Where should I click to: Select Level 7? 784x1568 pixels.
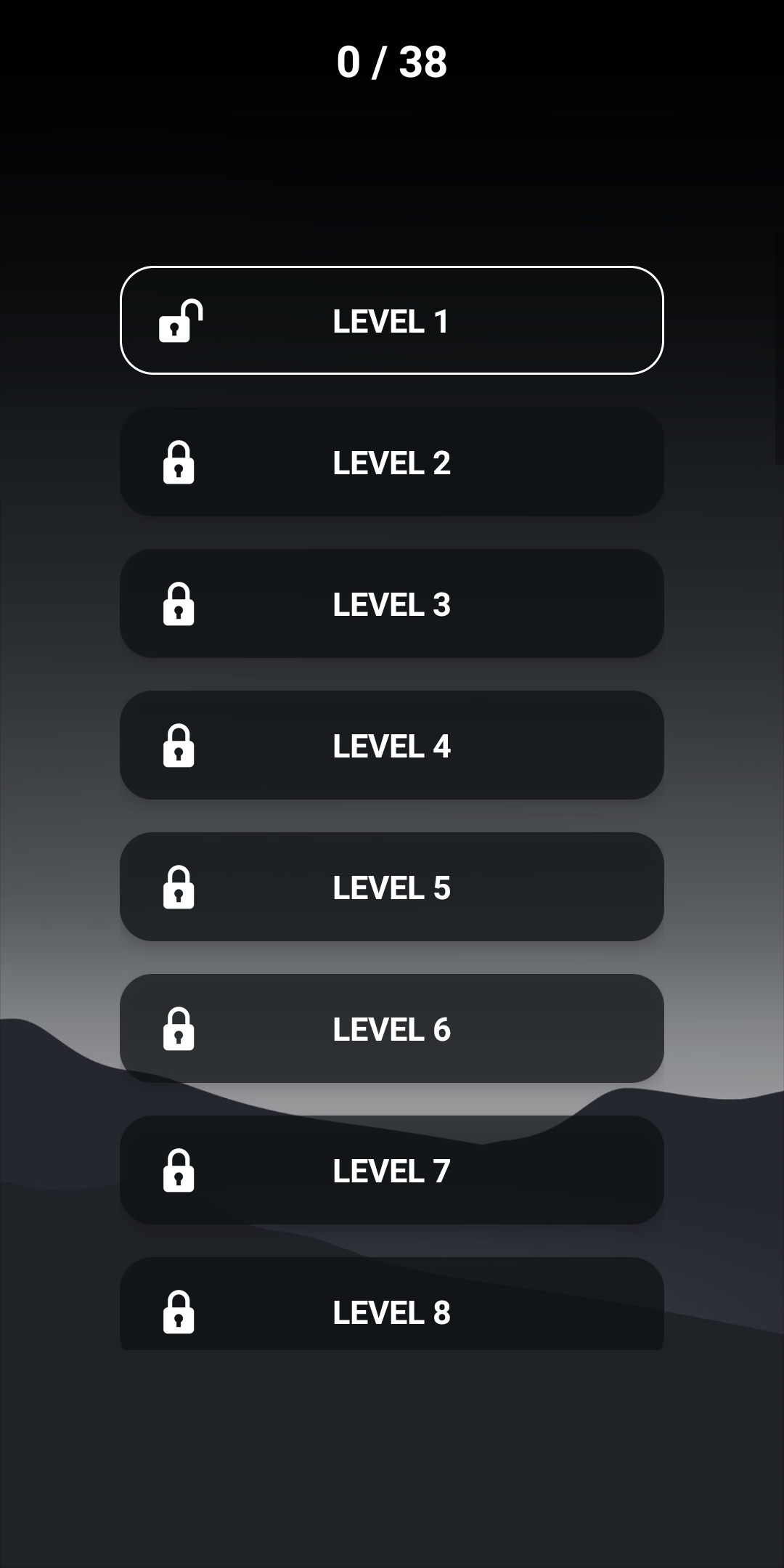[x=392, y=1170]
